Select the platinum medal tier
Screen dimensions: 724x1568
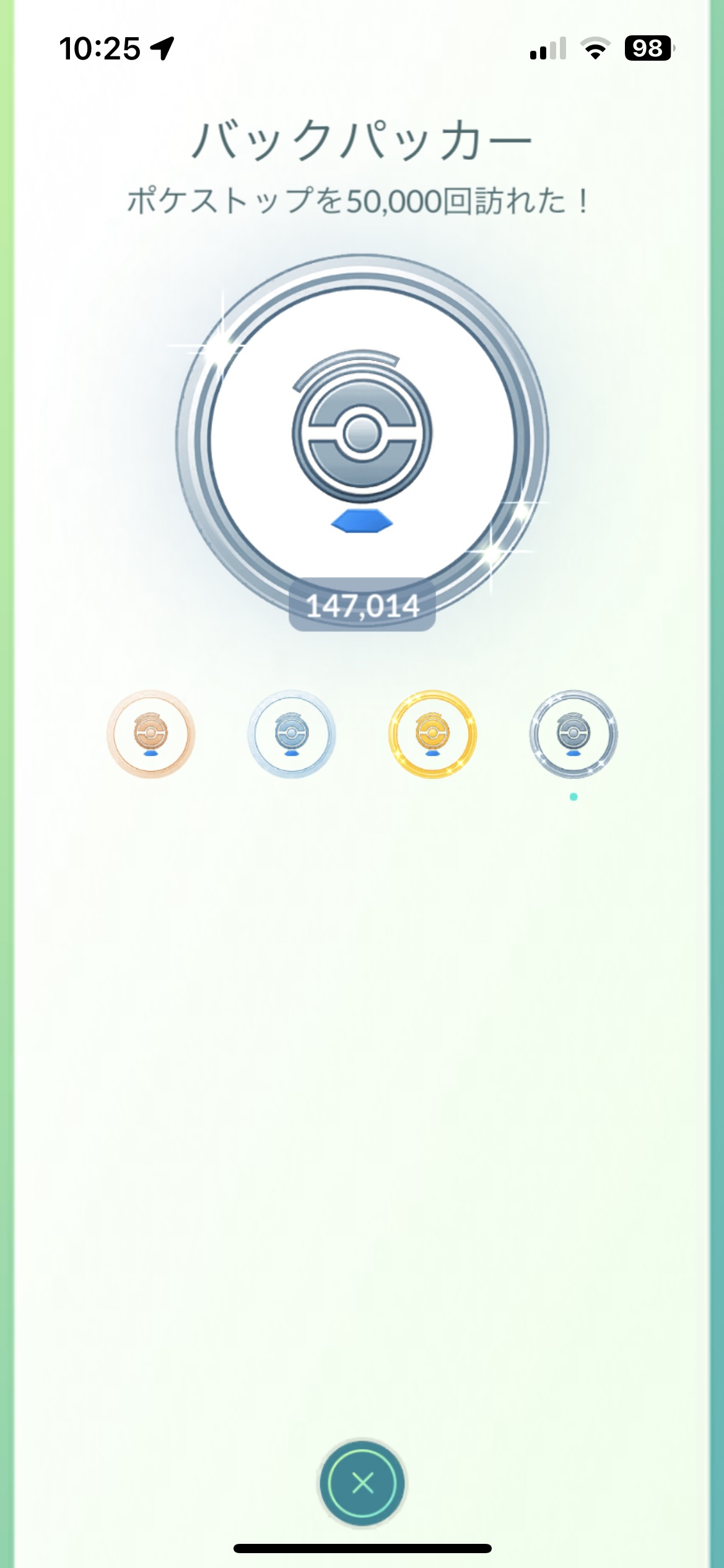coord(574,734)
